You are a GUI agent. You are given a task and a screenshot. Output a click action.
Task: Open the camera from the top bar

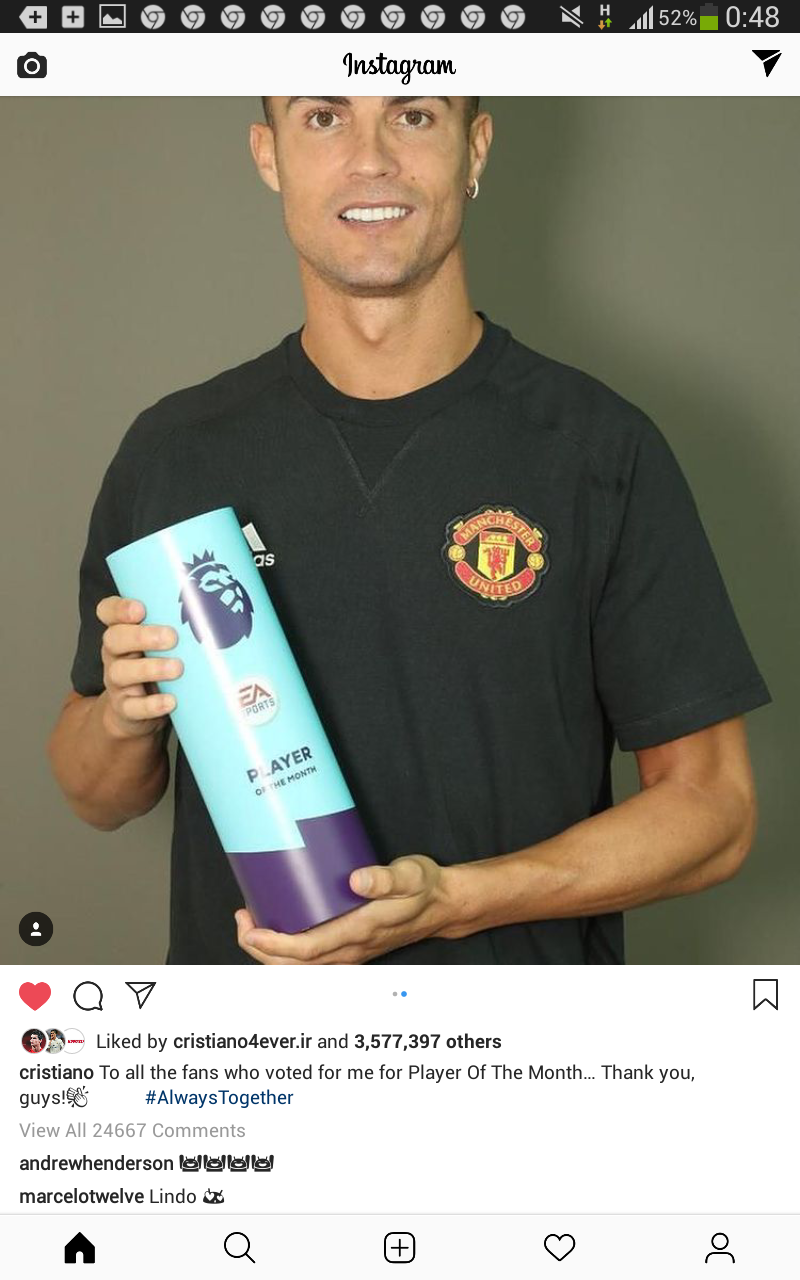click(x=32, y=66)
